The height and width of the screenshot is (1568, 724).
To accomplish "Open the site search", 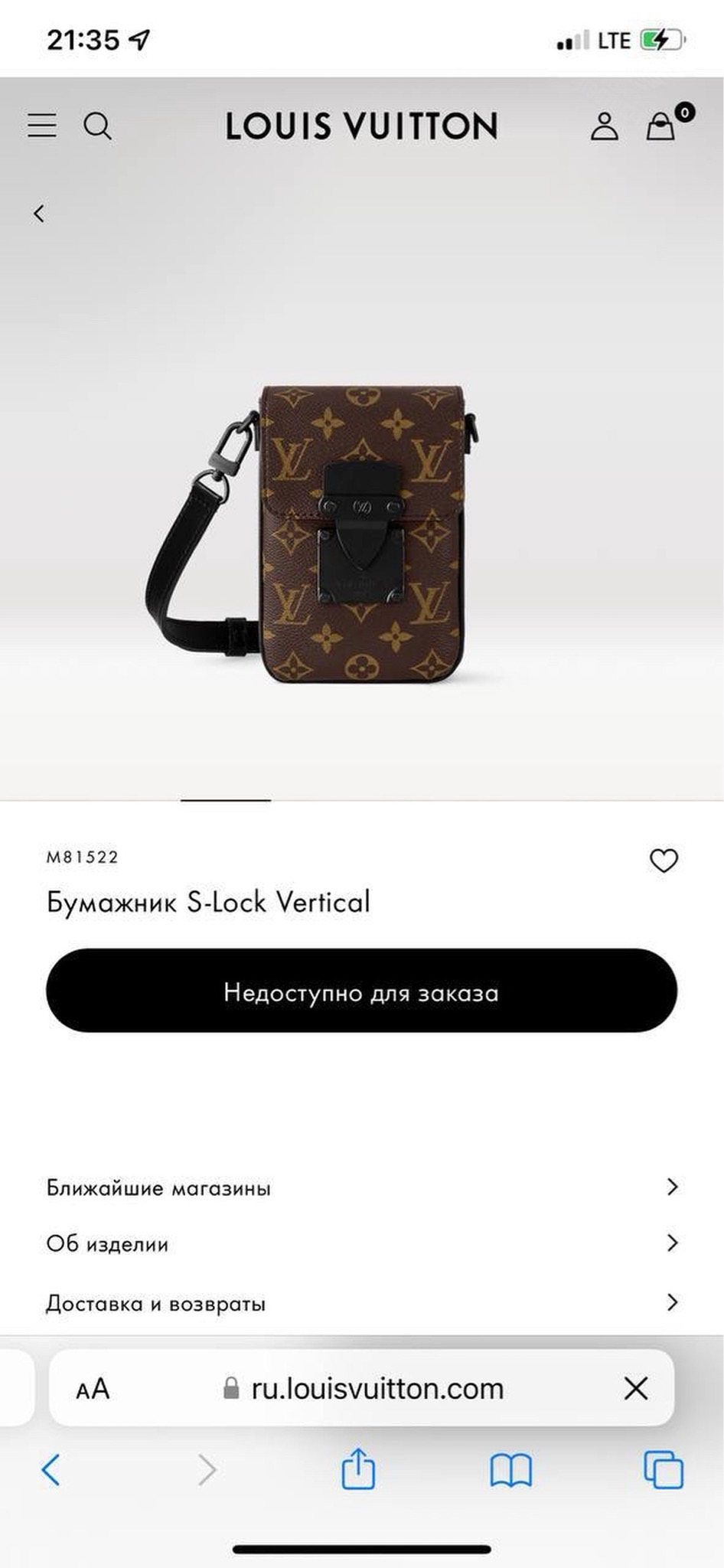I will click(97, 126).
